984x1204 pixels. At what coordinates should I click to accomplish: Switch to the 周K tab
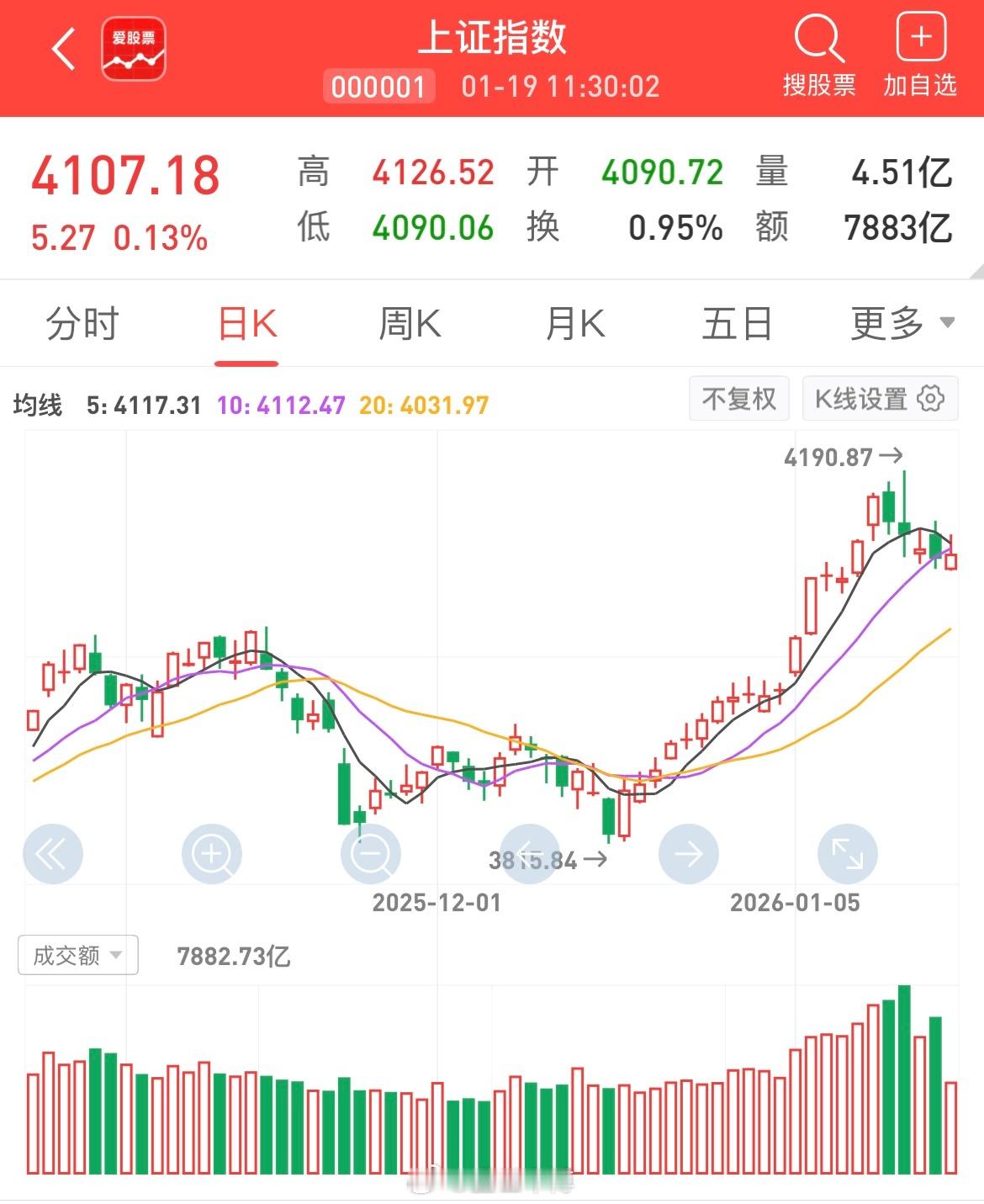point(411,323)
